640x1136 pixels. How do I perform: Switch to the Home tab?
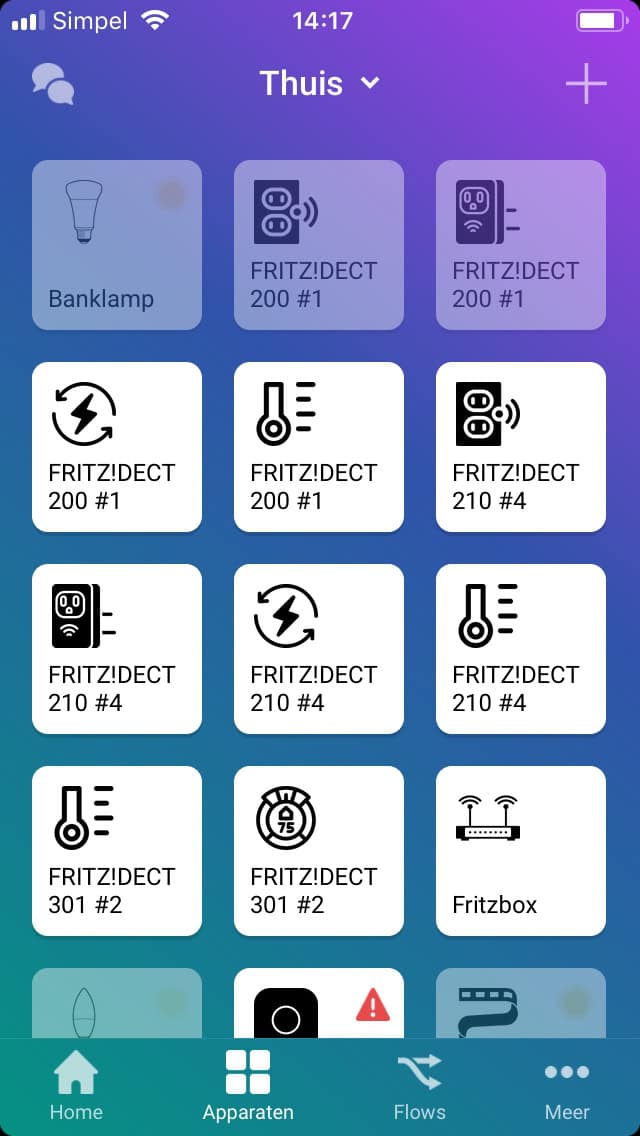[x=77, y=1086]
